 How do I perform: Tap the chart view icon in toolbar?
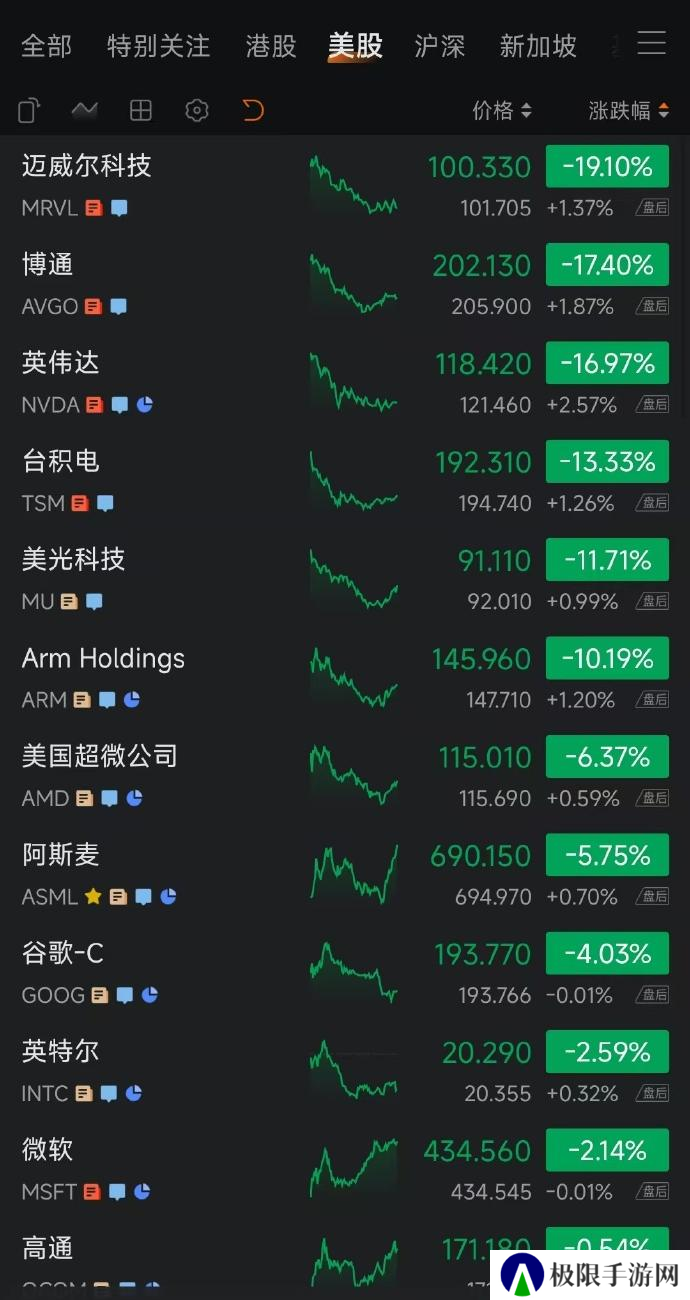(x=85, y=110)
